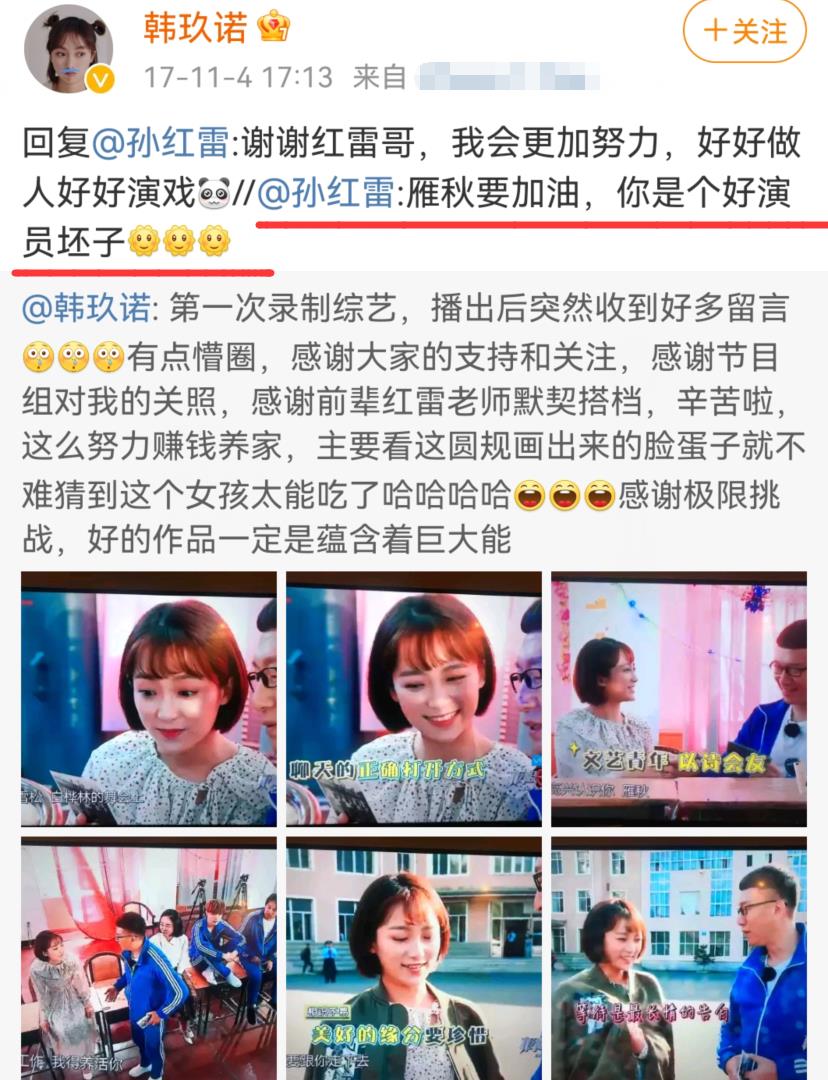Open the photo captioned 等待是最长情的告白

pyautogui.click(x=679, y=958)
